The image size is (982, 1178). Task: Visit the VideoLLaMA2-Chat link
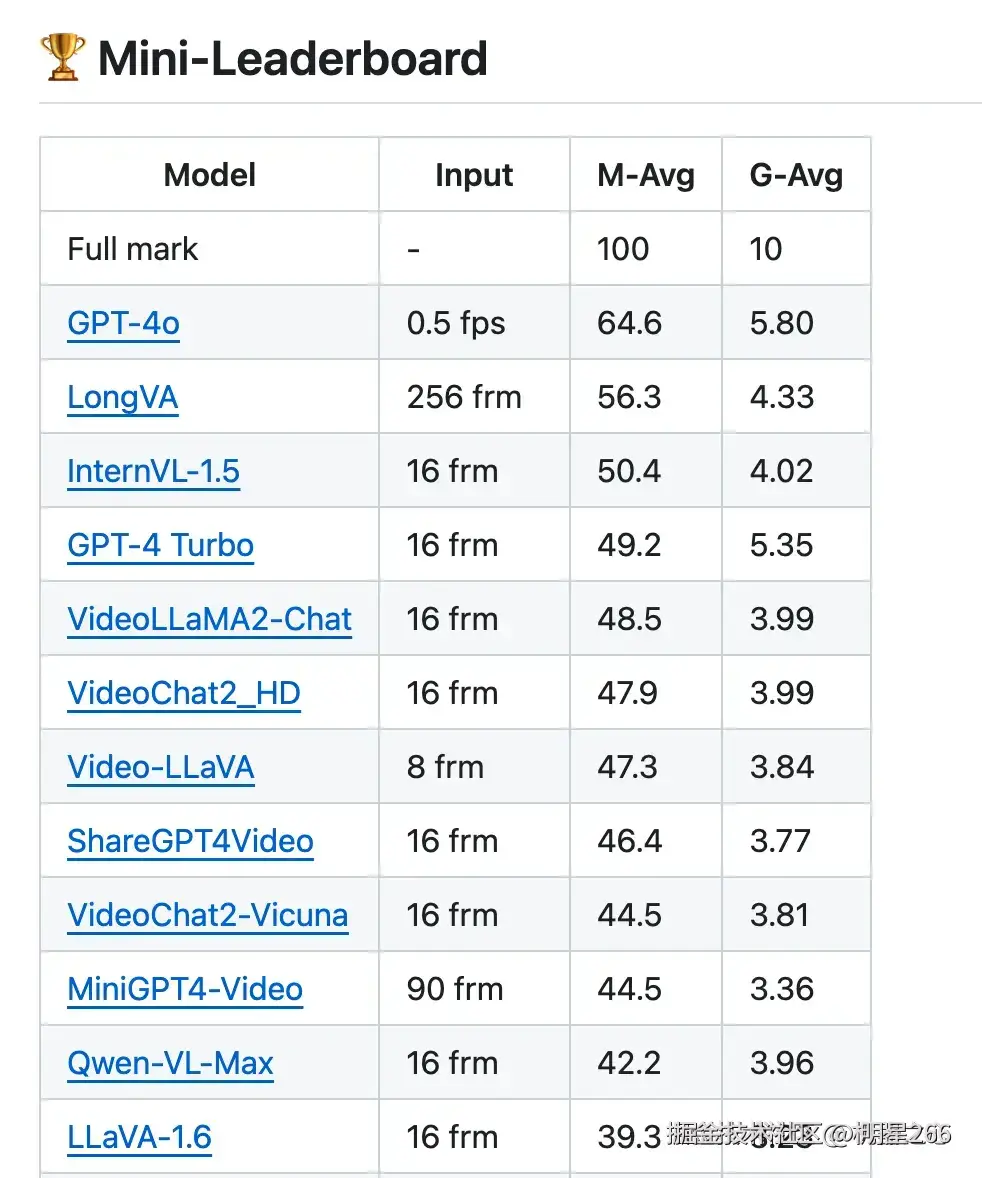coord(209,620)
